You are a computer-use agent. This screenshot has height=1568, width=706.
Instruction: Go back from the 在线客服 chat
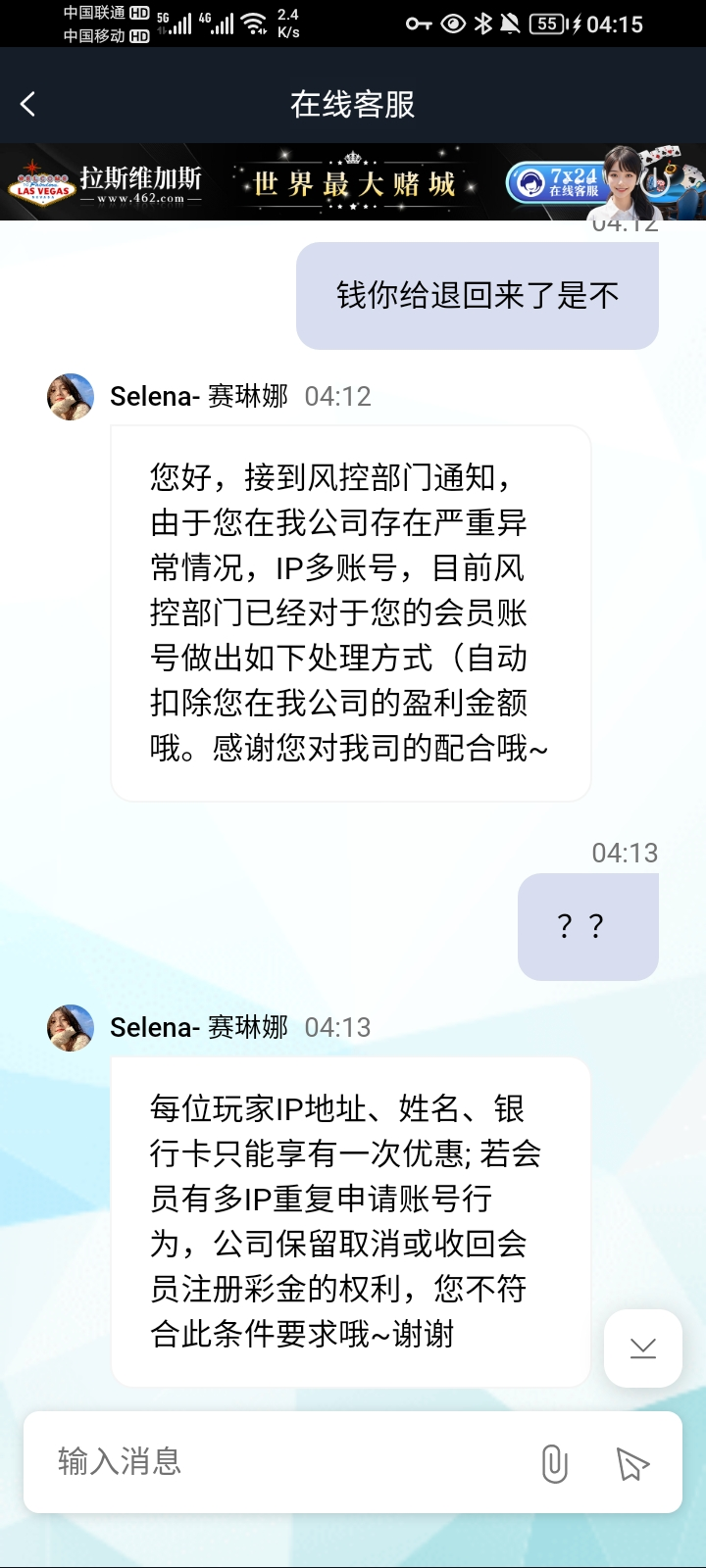coord(28,104)
